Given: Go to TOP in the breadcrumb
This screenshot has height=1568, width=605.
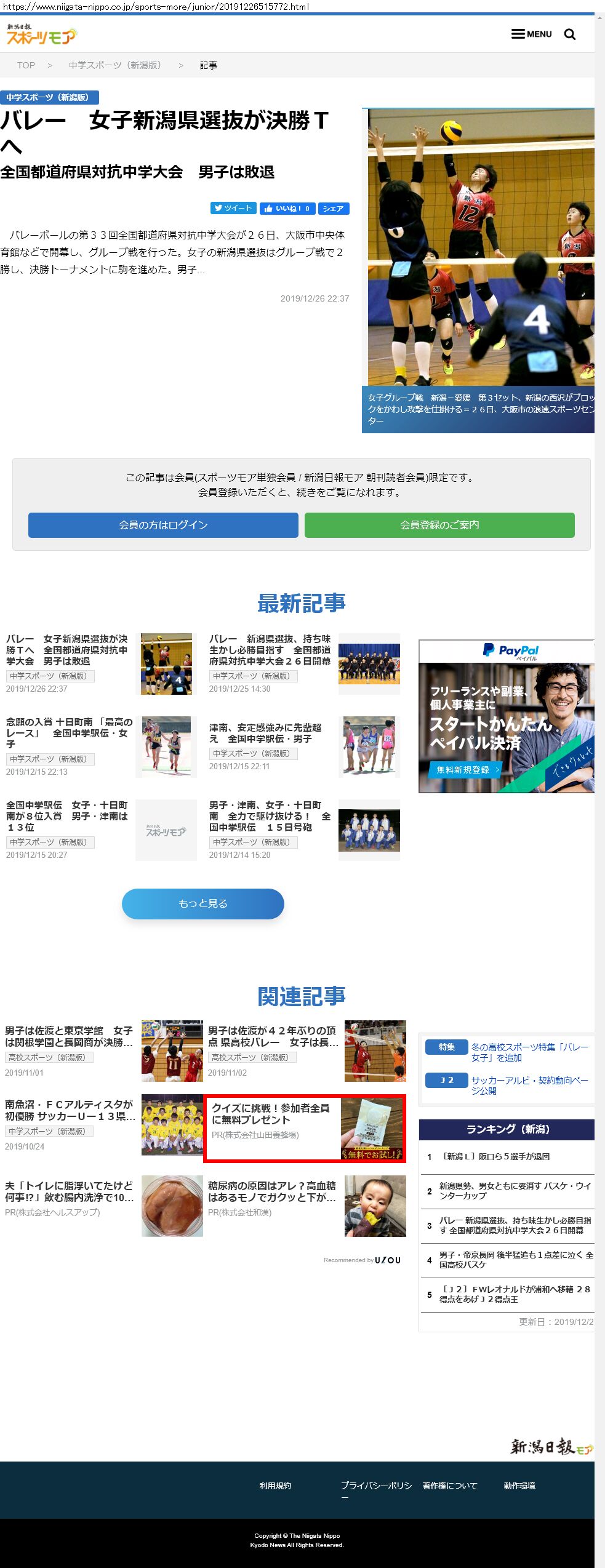Looking at the screenshot, I should coord(26,65).
